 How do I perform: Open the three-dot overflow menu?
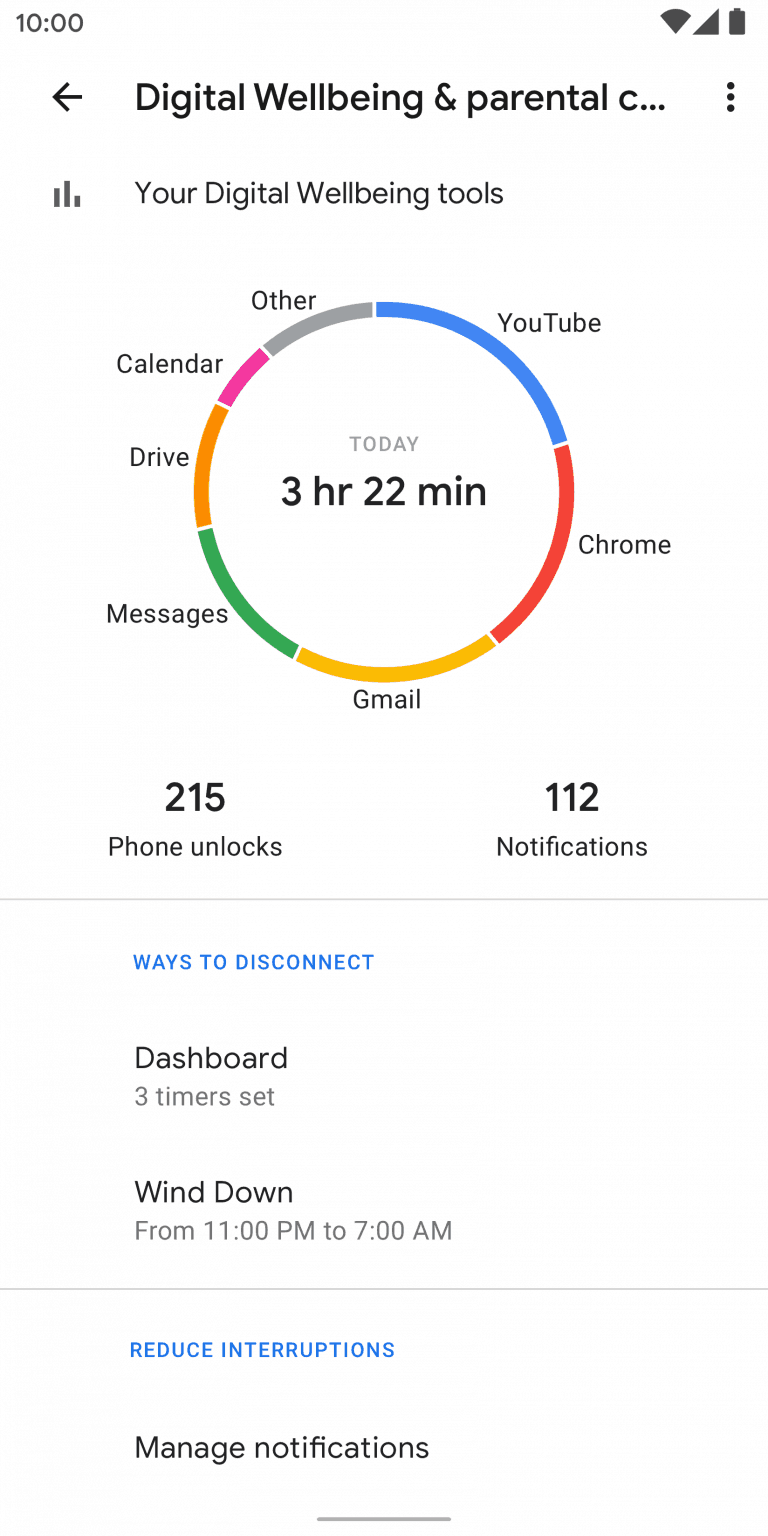731,97
